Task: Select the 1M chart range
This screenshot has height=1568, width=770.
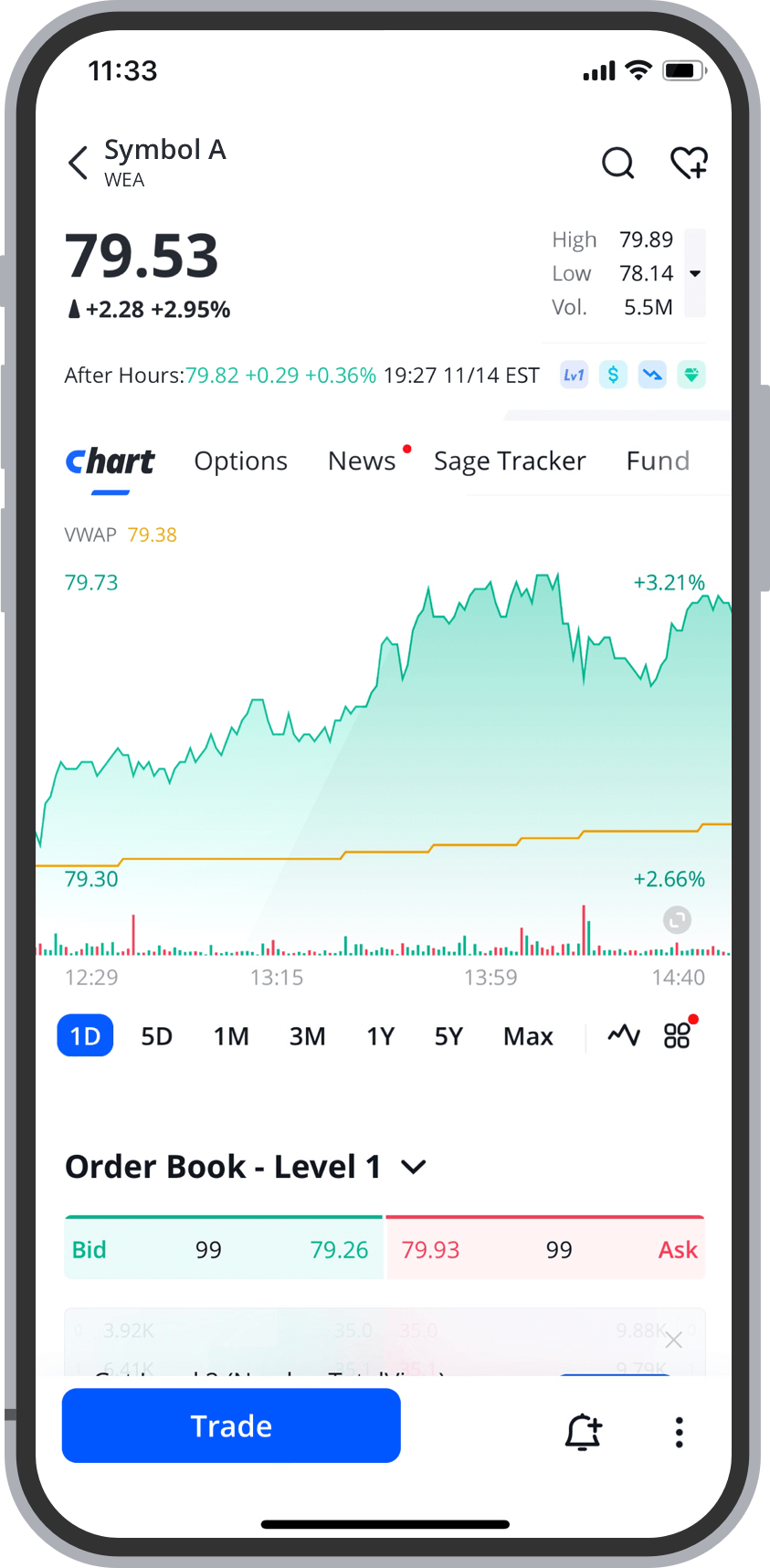Action: pyautogui.click(x=231, y=1036)
